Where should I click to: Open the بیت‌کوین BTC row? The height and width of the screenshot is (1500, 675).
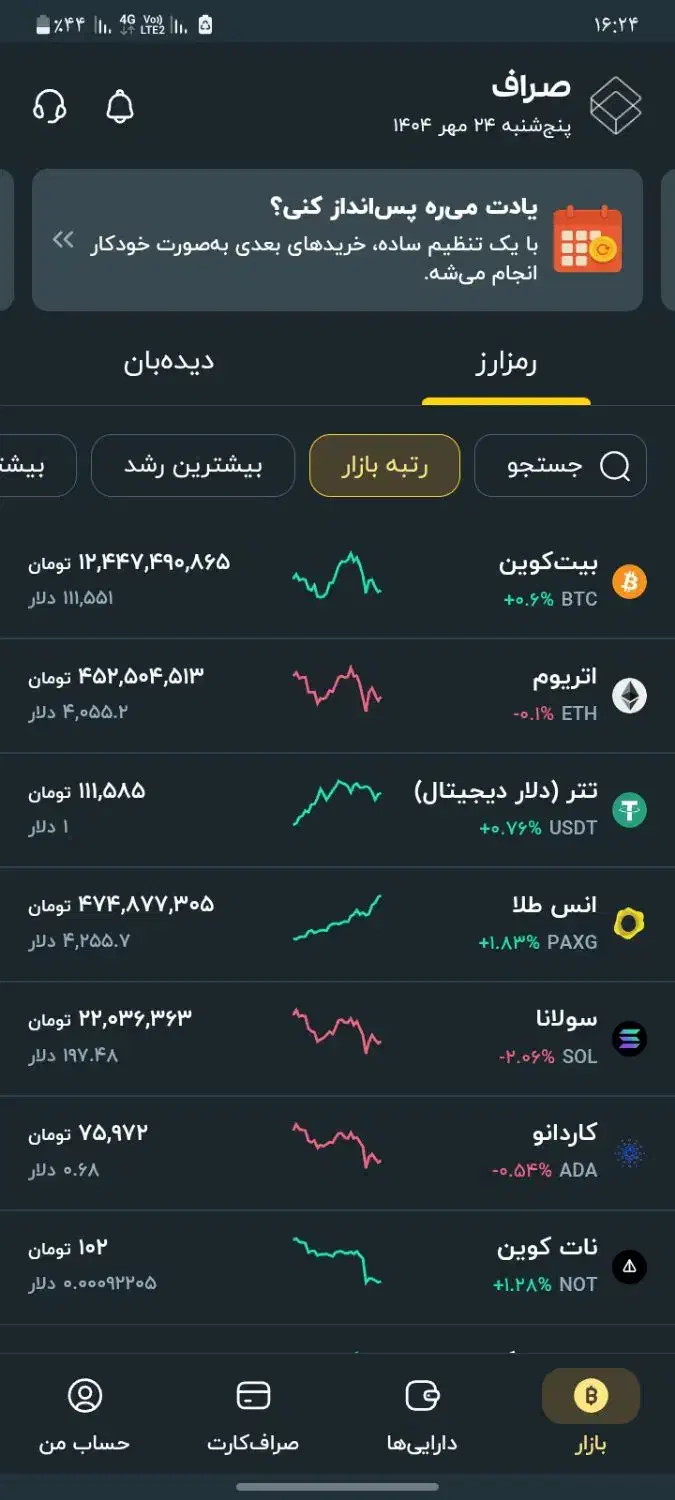click(337, 581)
